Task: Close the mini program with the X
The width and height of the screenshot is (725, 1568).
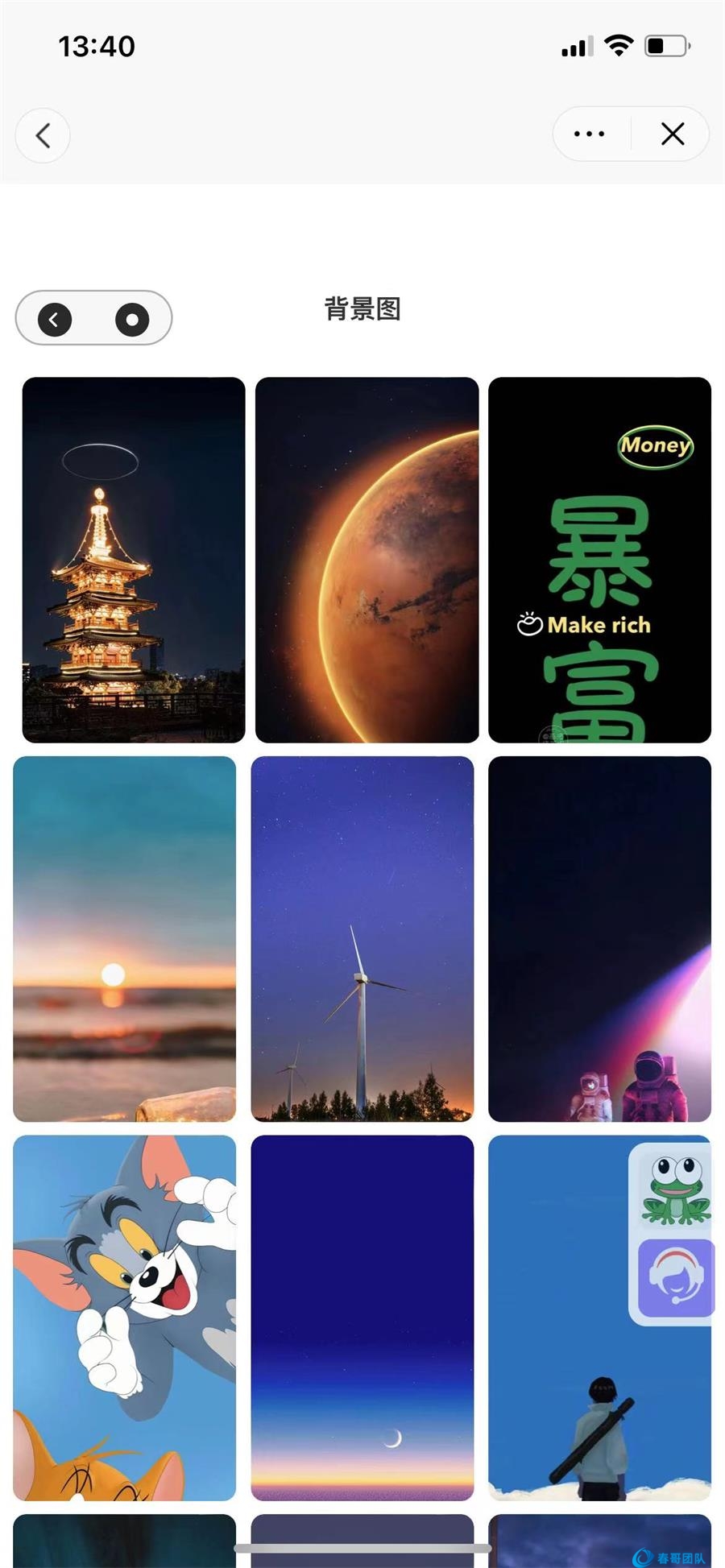Action: 673,134
